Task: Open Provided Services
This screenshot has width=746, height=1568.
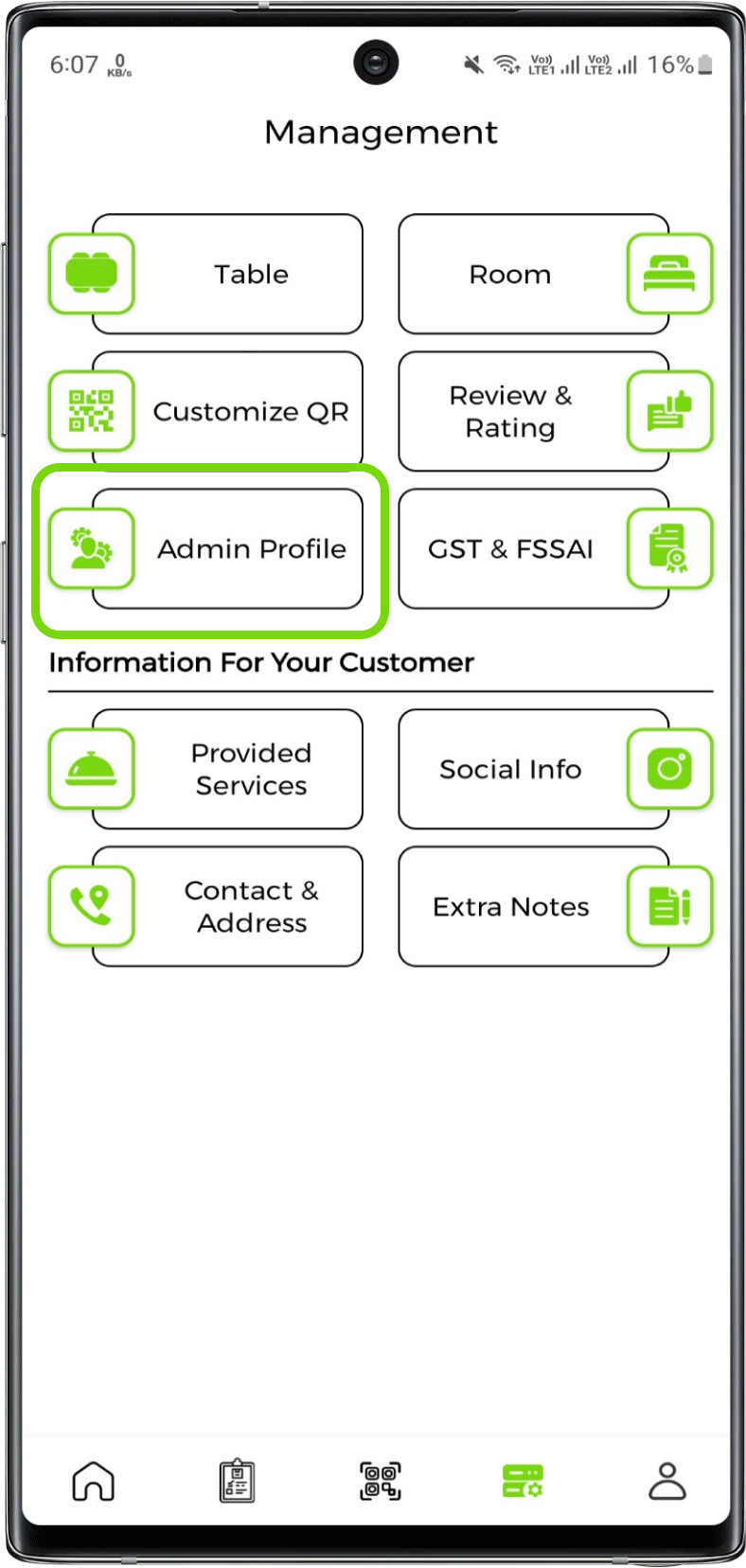Action: pos(227,769)
